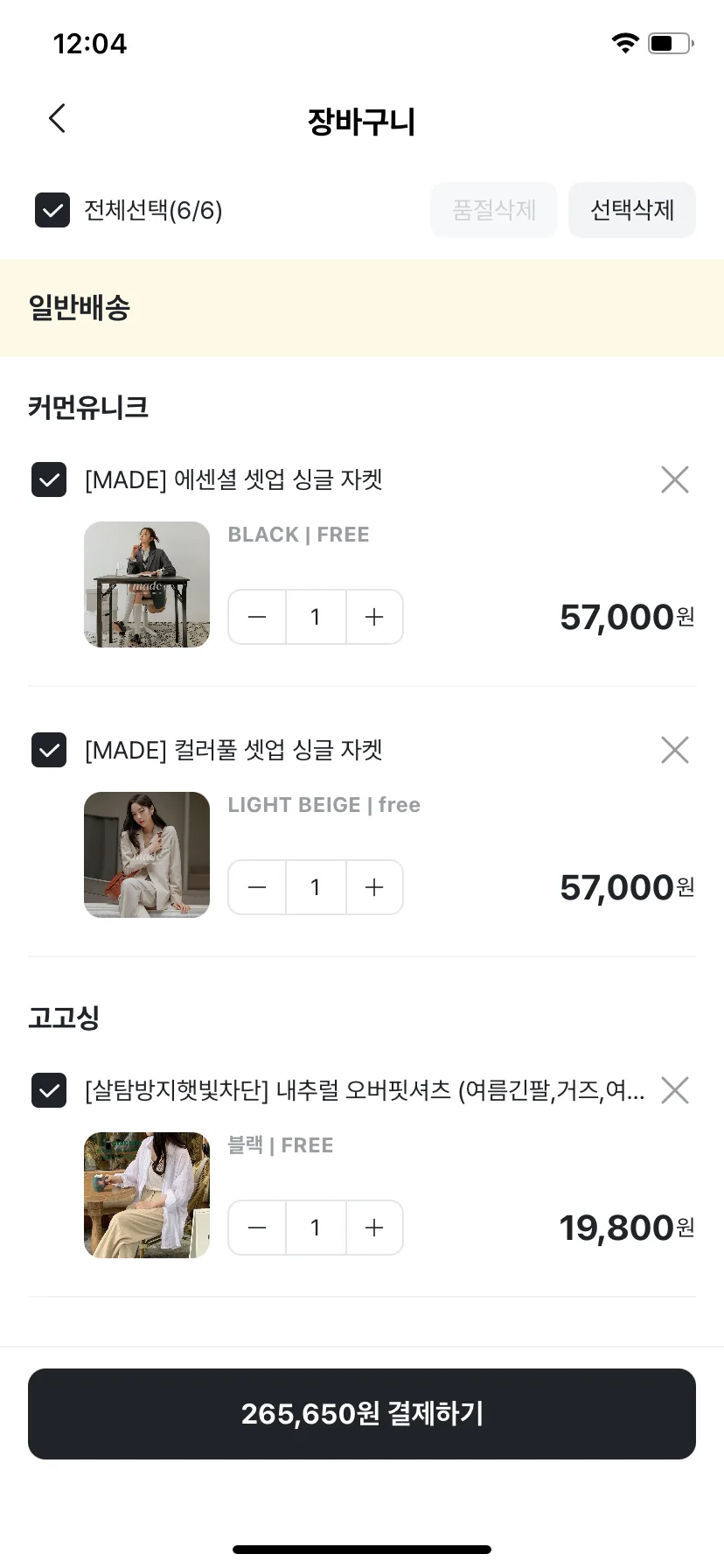Open 컬러풀 셋업 싱글 자켓 product image
Viewport: 724px width, 1568px height.
147,855
